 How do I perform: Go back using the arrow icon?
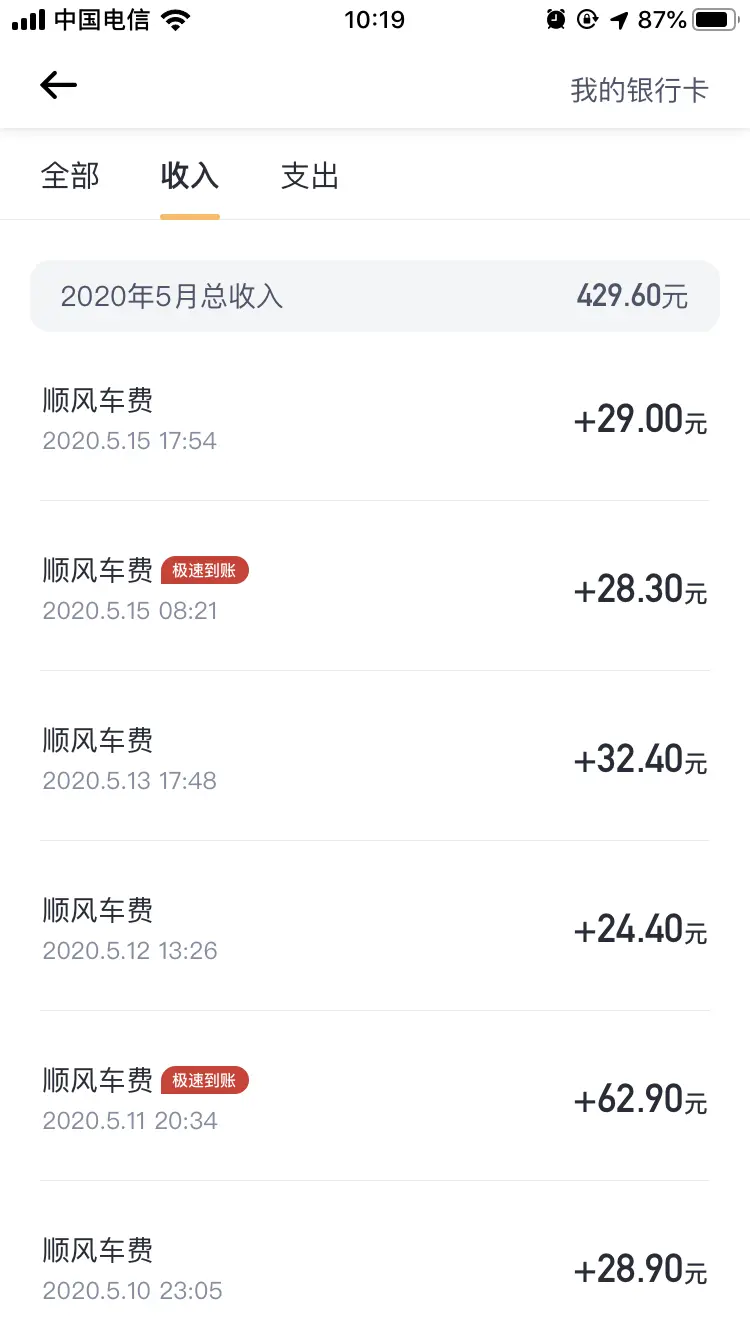click(58, 86)
